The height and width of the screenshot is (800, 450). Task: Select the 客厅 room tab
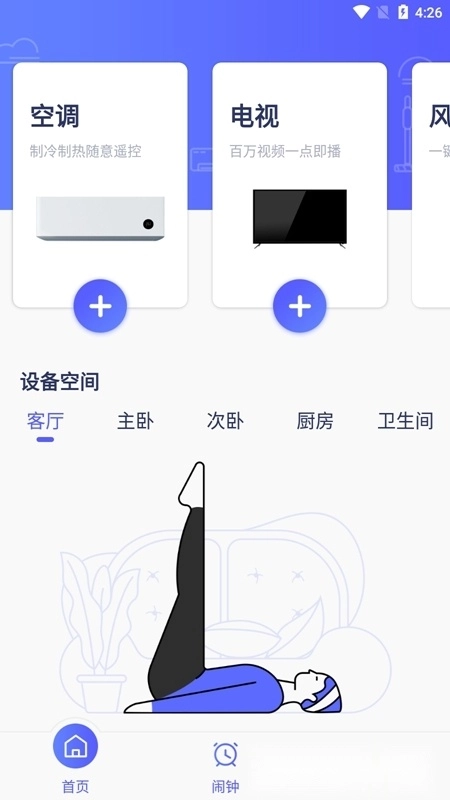coord(45,421)
